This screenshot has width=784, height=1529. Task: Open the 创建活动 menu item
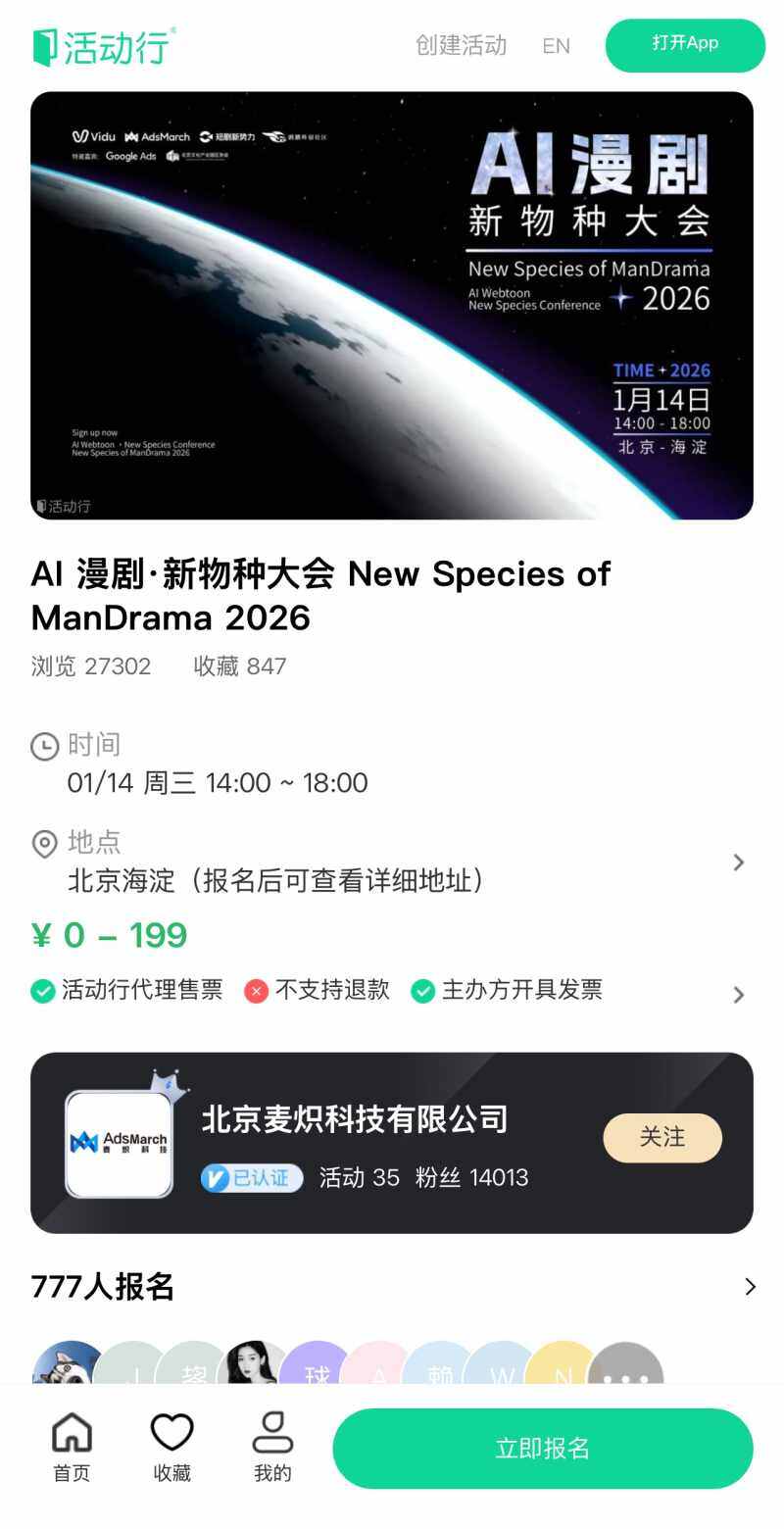point(461,45)
